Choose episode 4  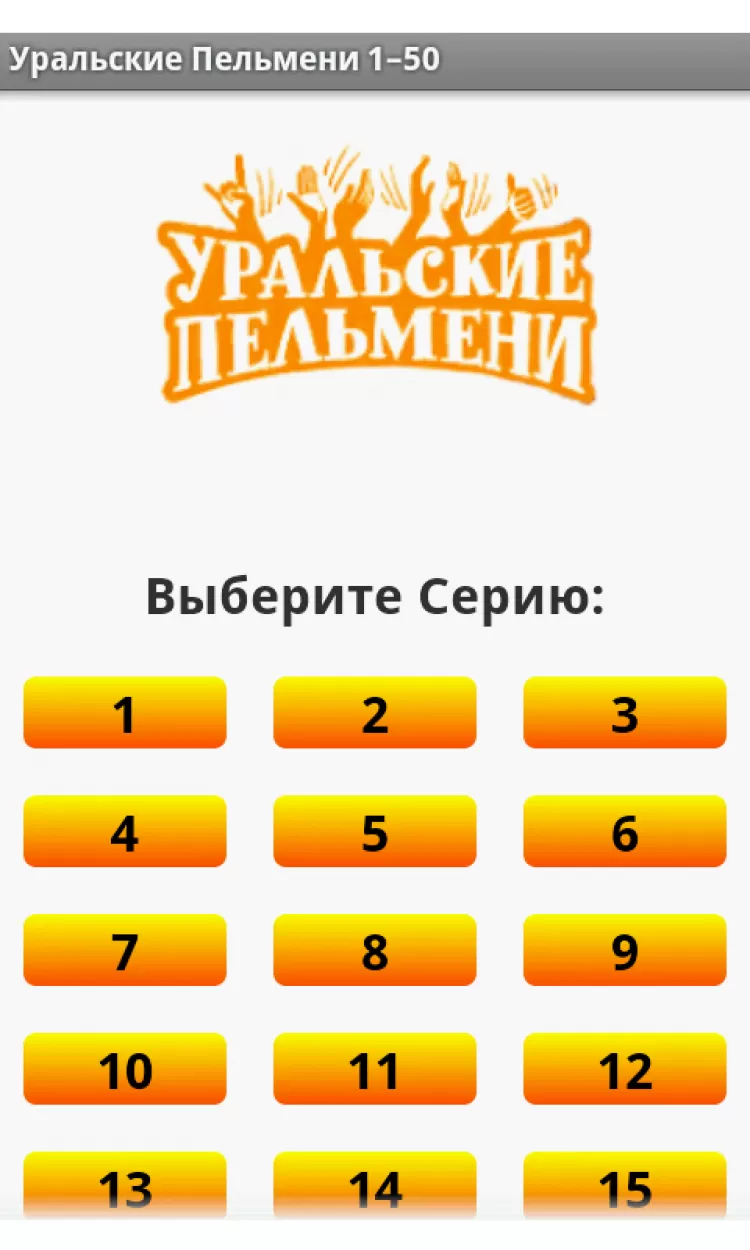[x=125, y=831]
